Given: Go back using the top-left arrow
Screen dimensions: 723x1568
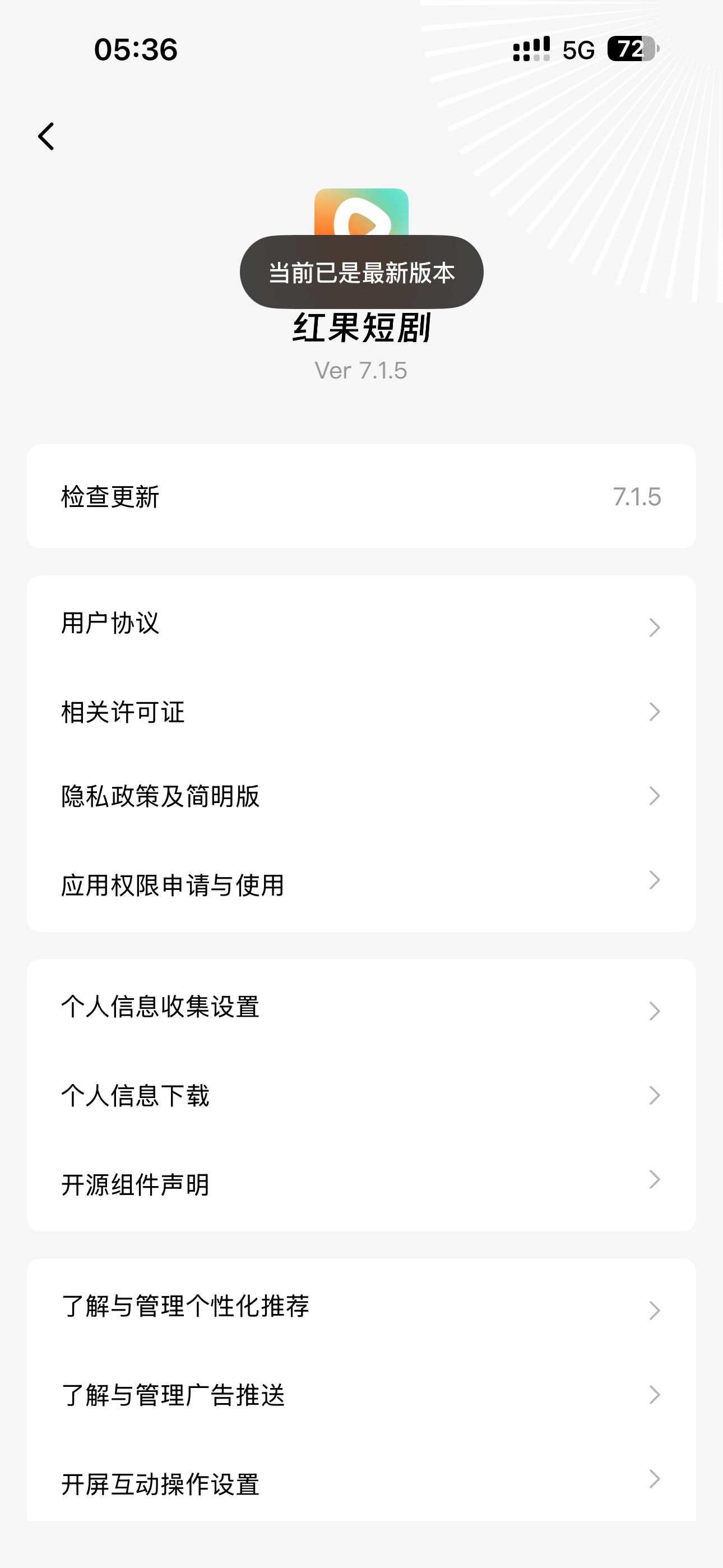Looking at the screenshot, I should pos(47,136).
